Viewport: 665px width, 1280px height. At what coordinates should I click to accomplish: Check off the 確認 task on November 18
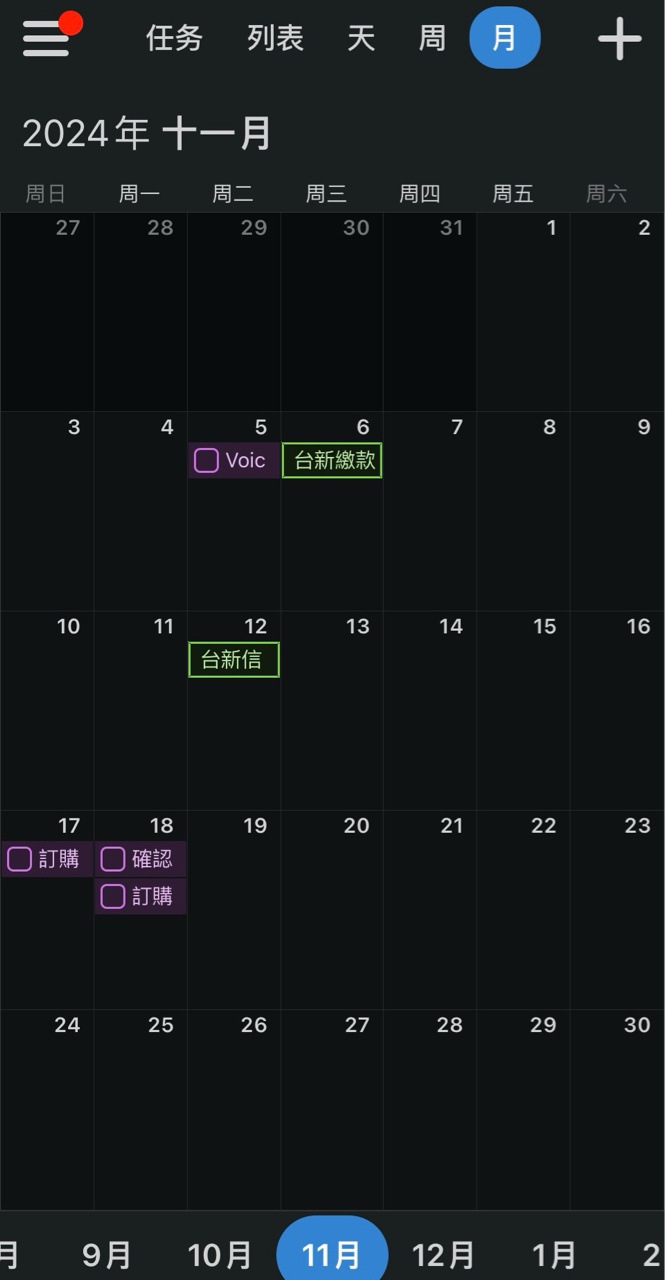click(113, 859)
